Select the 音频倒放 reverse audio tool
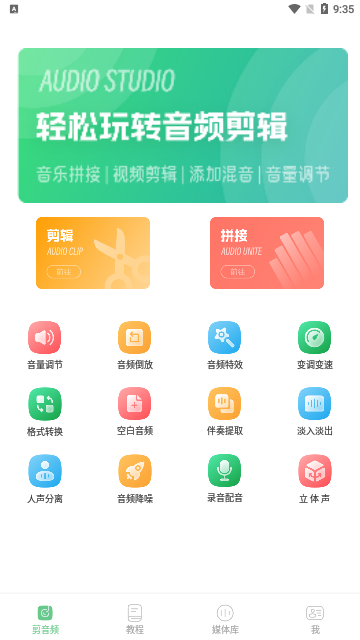Screen dimensions: 360x640 (x=135, y=345)
